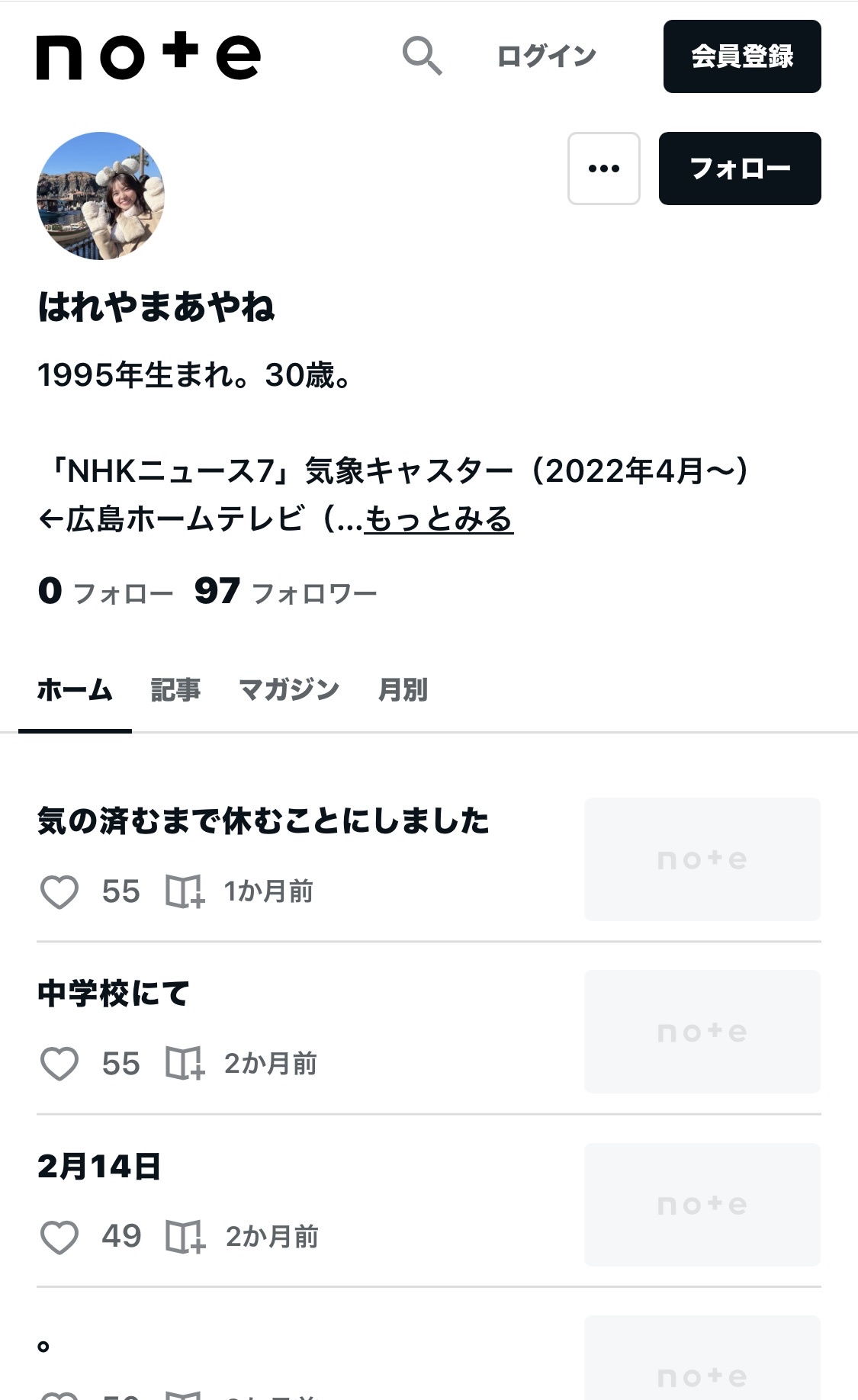Go to the note home logo

click(149, 56)
